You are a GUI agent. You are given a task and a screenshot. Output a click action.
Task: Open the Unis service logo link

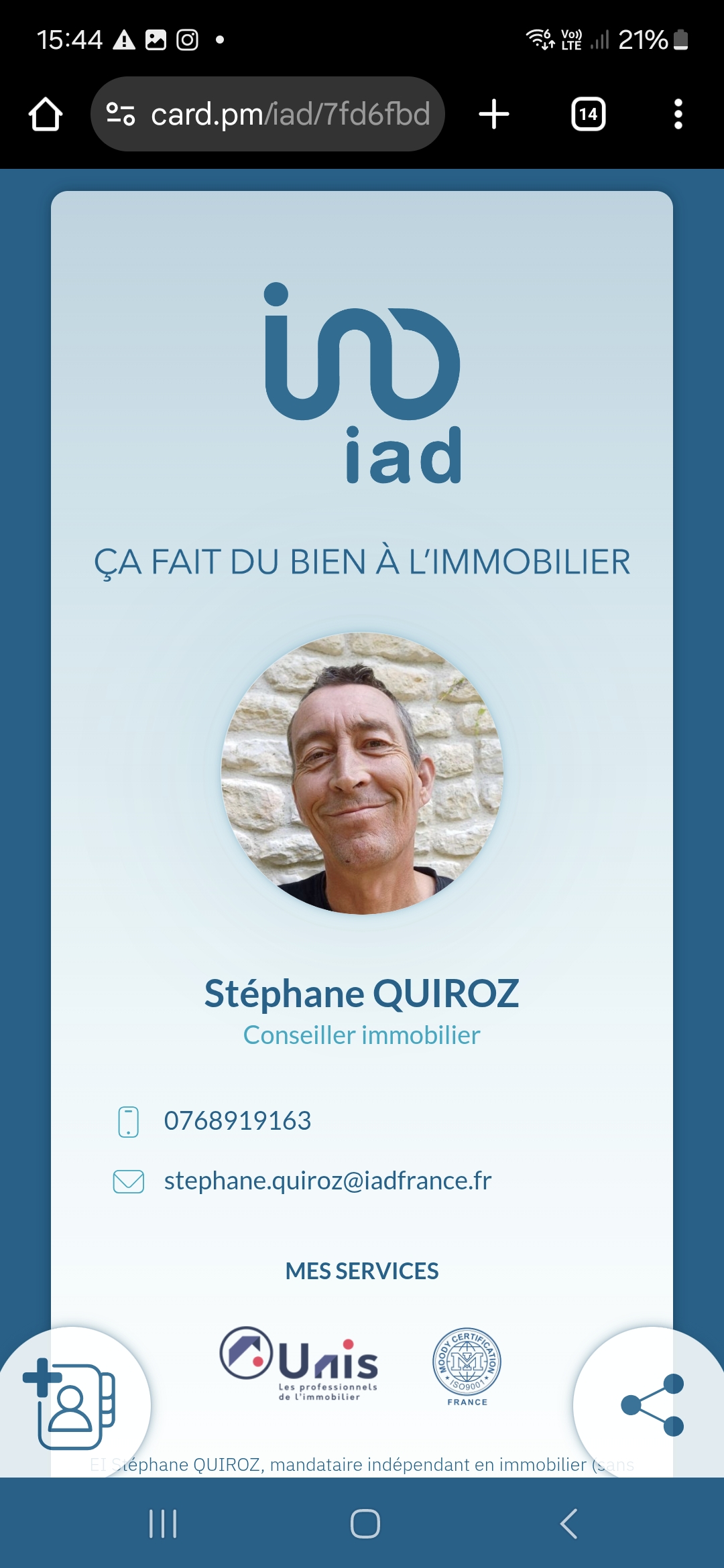pyautogui.click(x=300, y=1363)
